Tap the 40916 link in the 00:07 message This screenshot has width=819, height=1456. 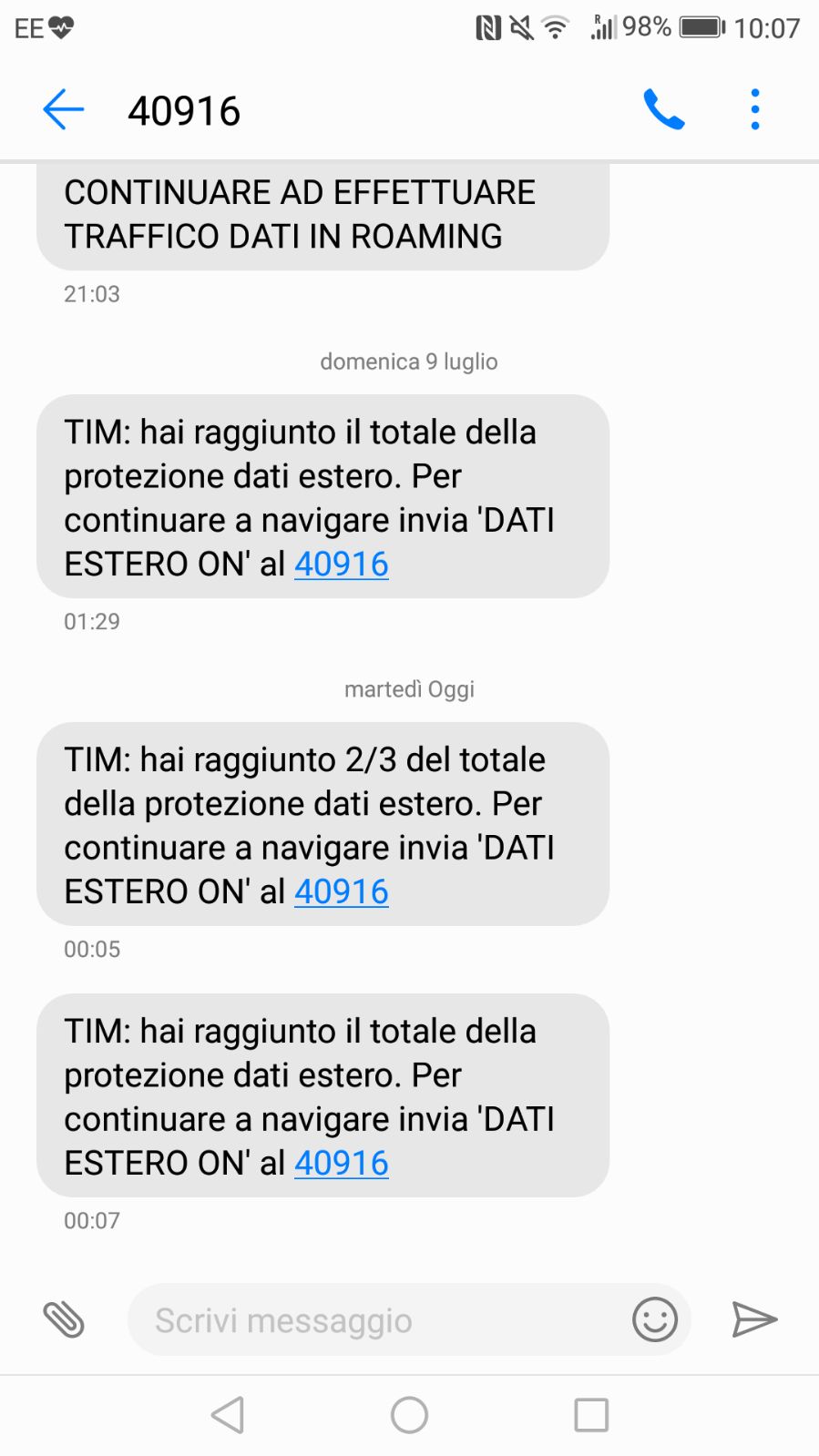coord(342,1164)
